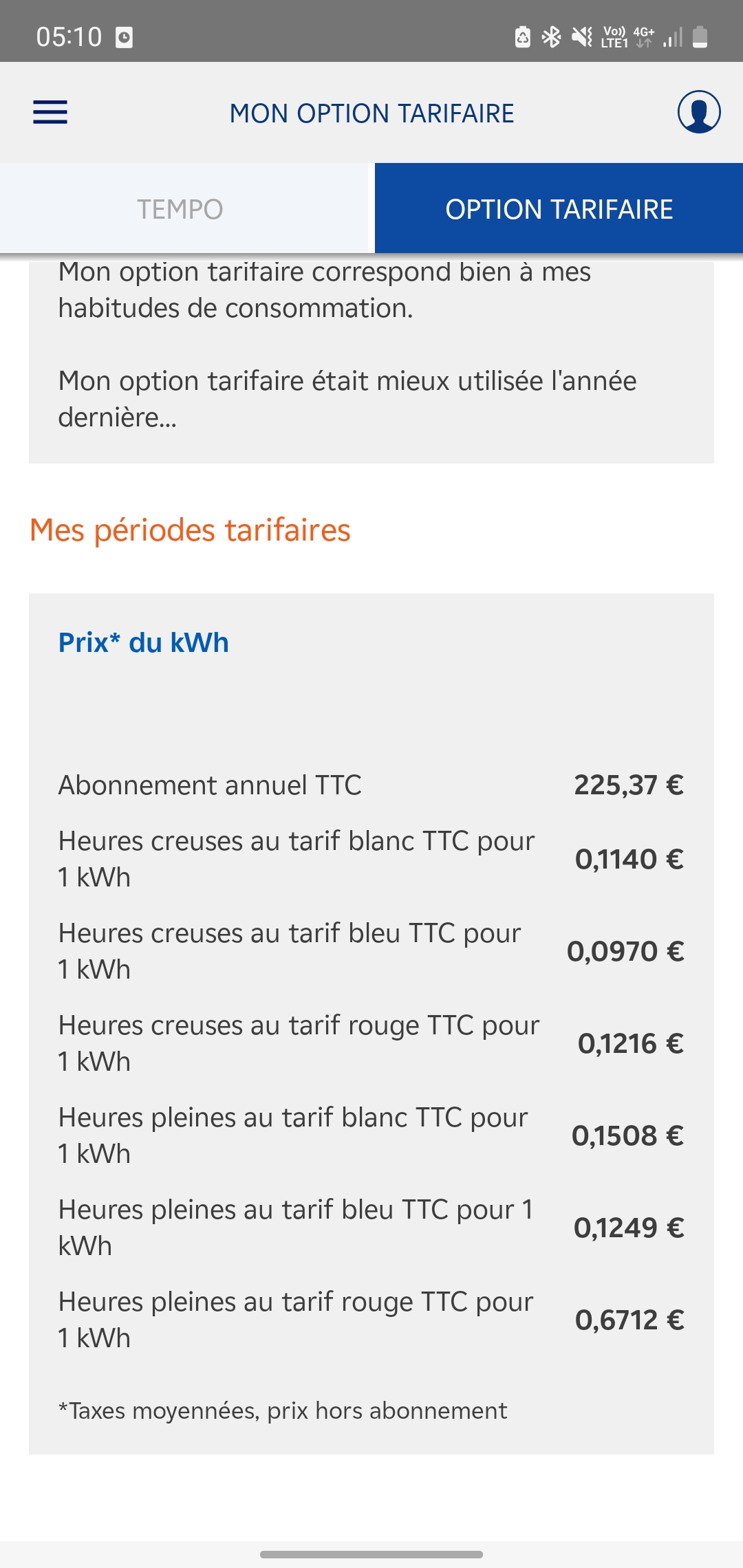
Task: Switch to the TEMPO tab
Action: coord(180,209)
